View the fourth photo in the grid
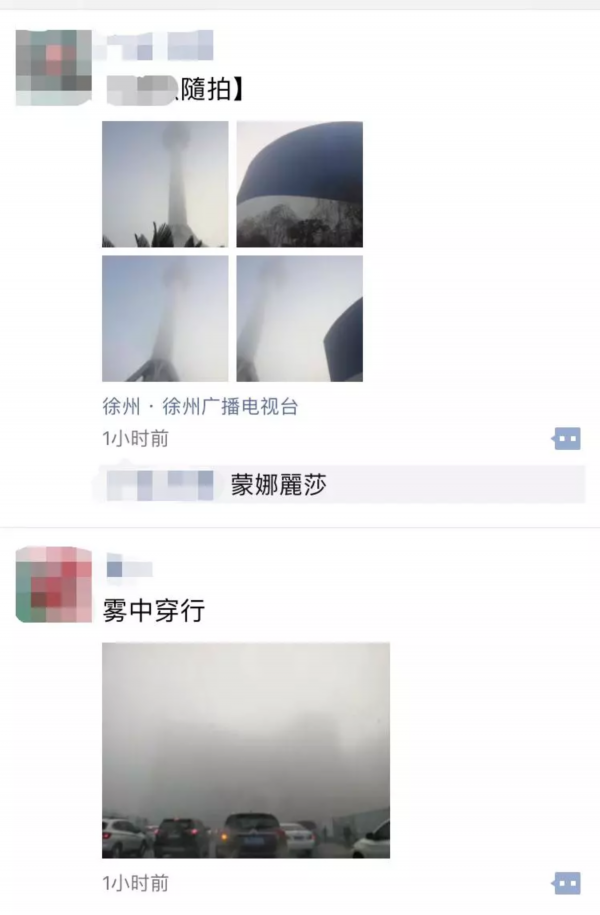The height and width of the screenshot is (915, 600). (299, 318)
